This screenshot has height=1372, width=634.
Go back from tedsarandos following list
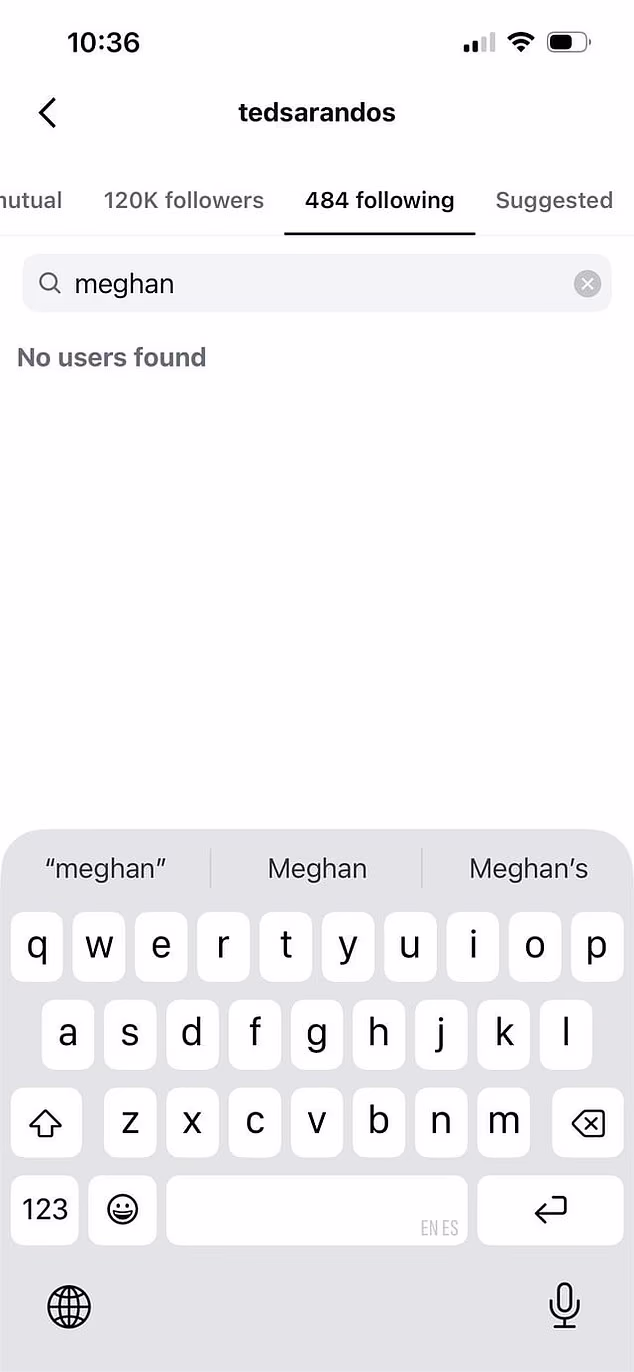pyautogui.click(x=47, y=113)
